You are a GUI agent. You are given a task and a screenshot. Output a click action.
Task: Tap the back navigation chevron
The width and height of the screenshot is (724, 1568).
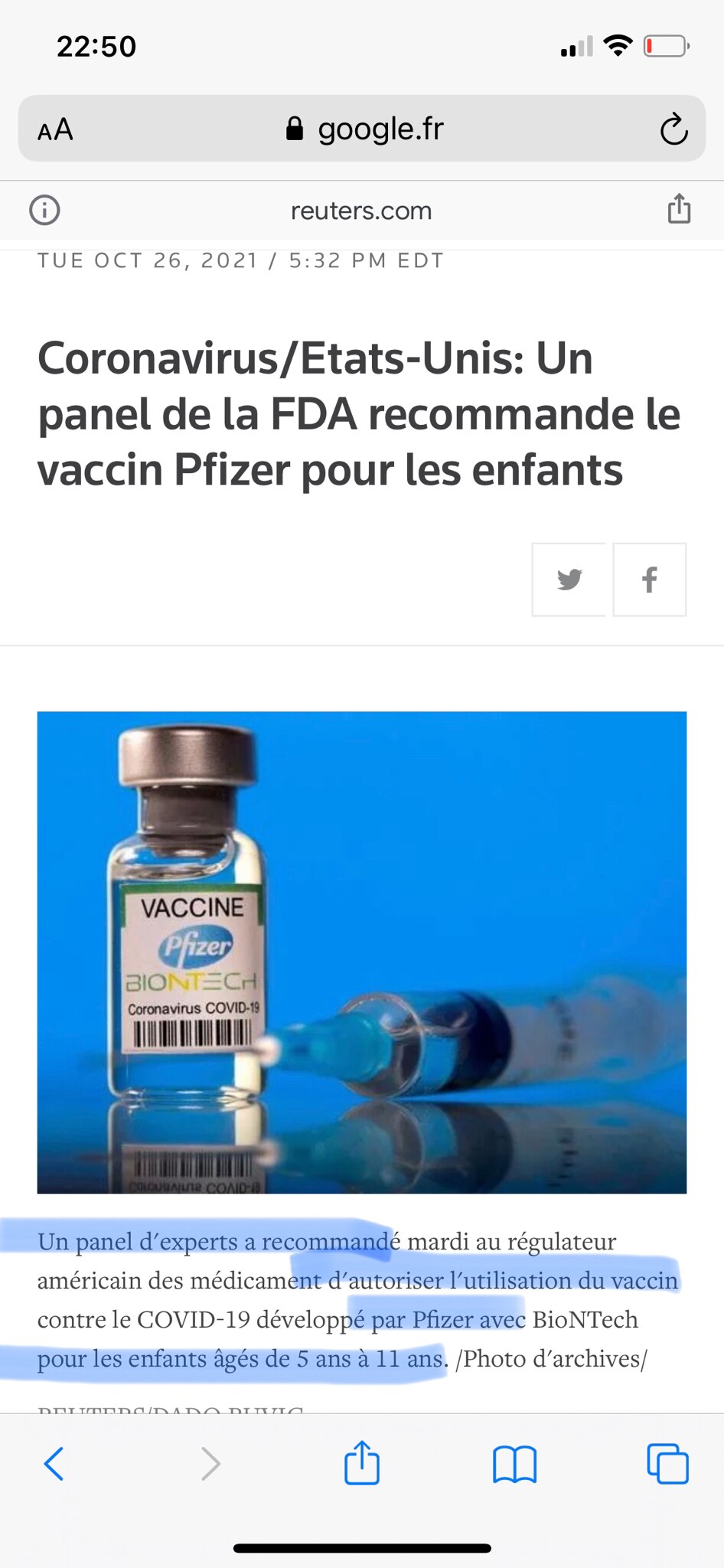(54, 1464)
